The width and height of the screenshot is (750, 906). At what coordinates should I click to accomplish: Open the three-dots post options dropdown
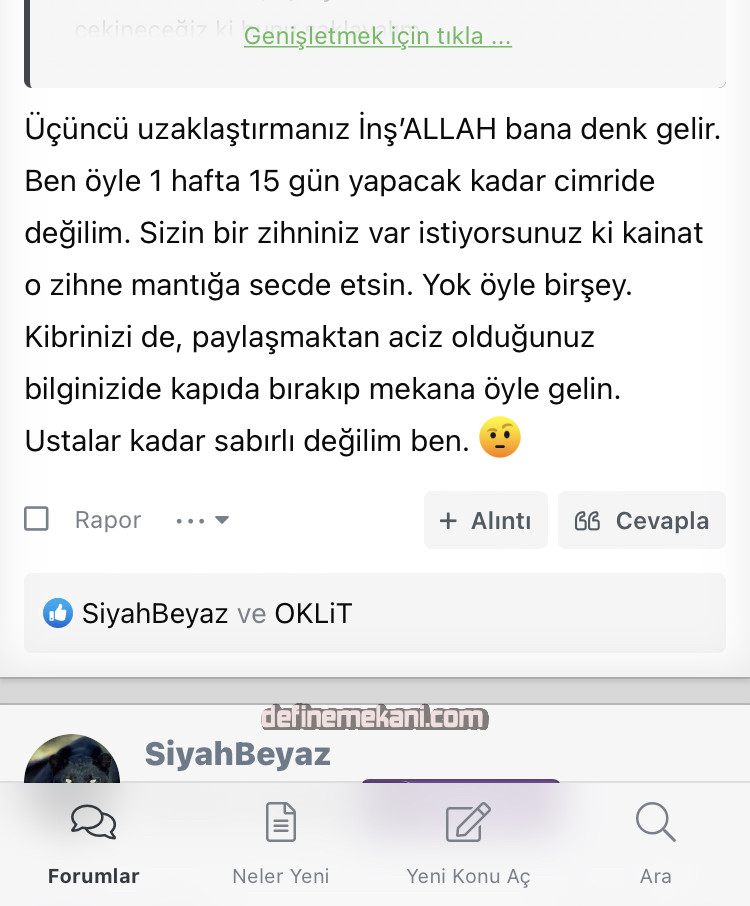203,520
